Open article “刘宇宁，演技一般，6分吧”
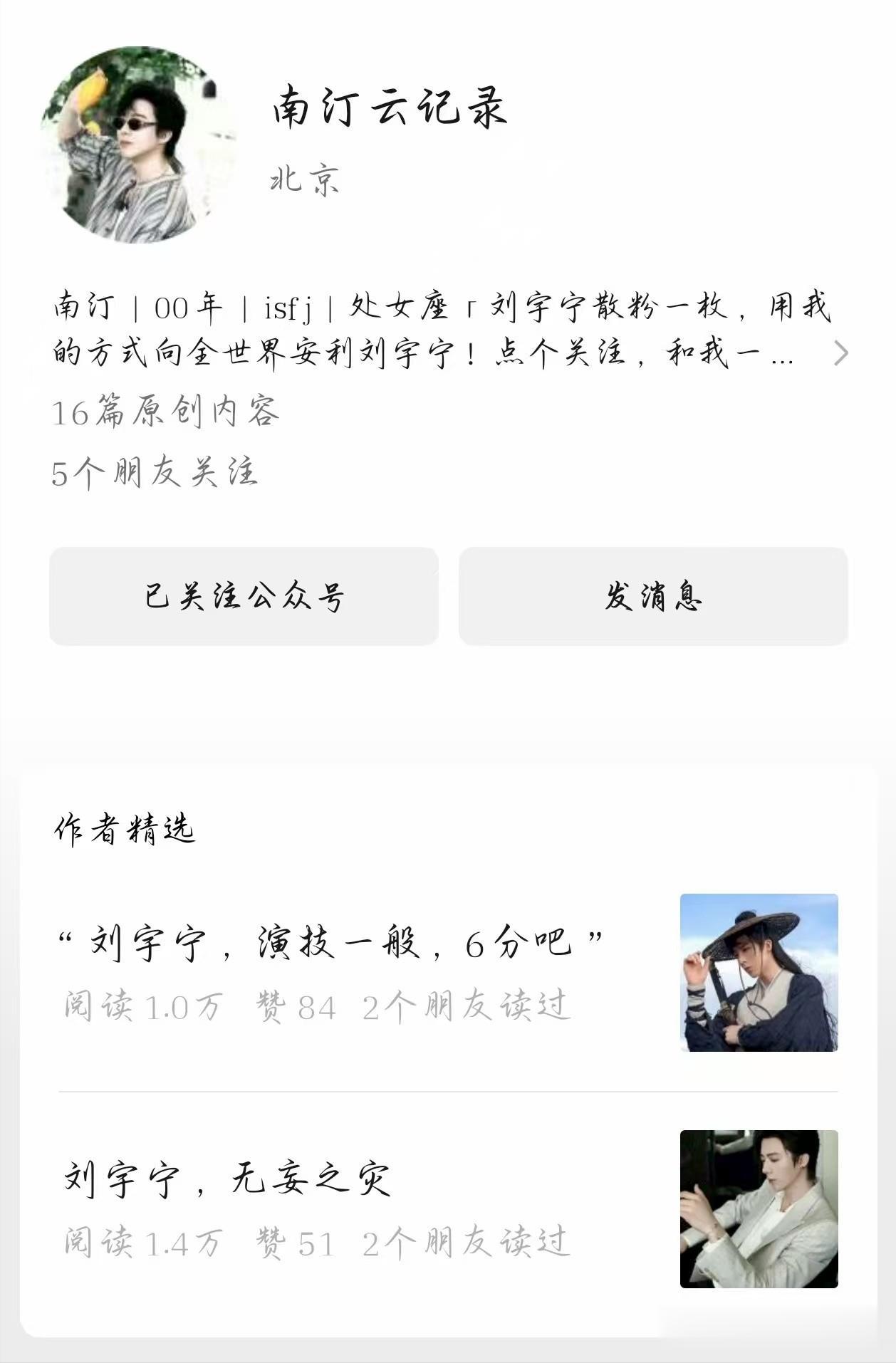 tap(332, 944)
